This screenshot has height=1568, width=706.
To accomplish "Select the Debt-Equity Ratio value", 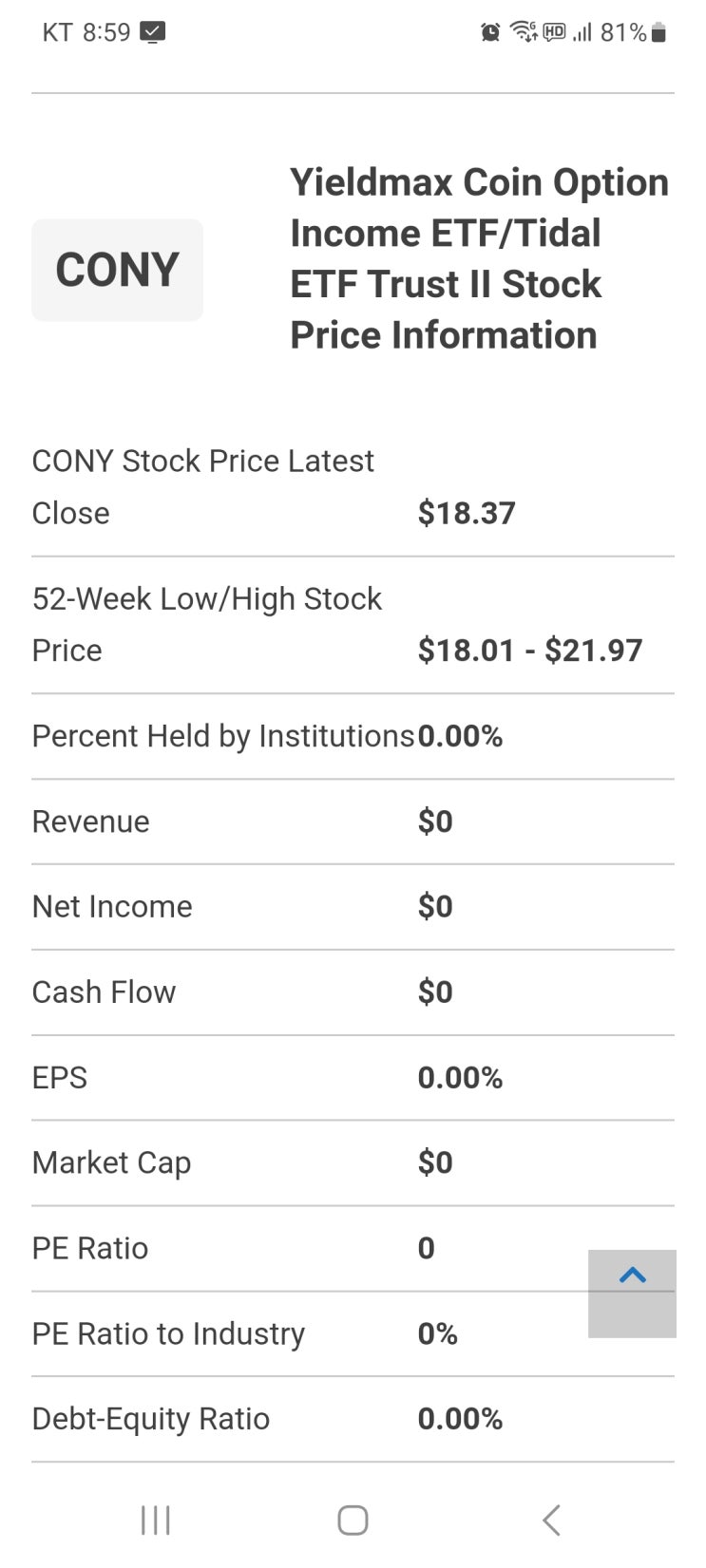I will point(460,1418).
